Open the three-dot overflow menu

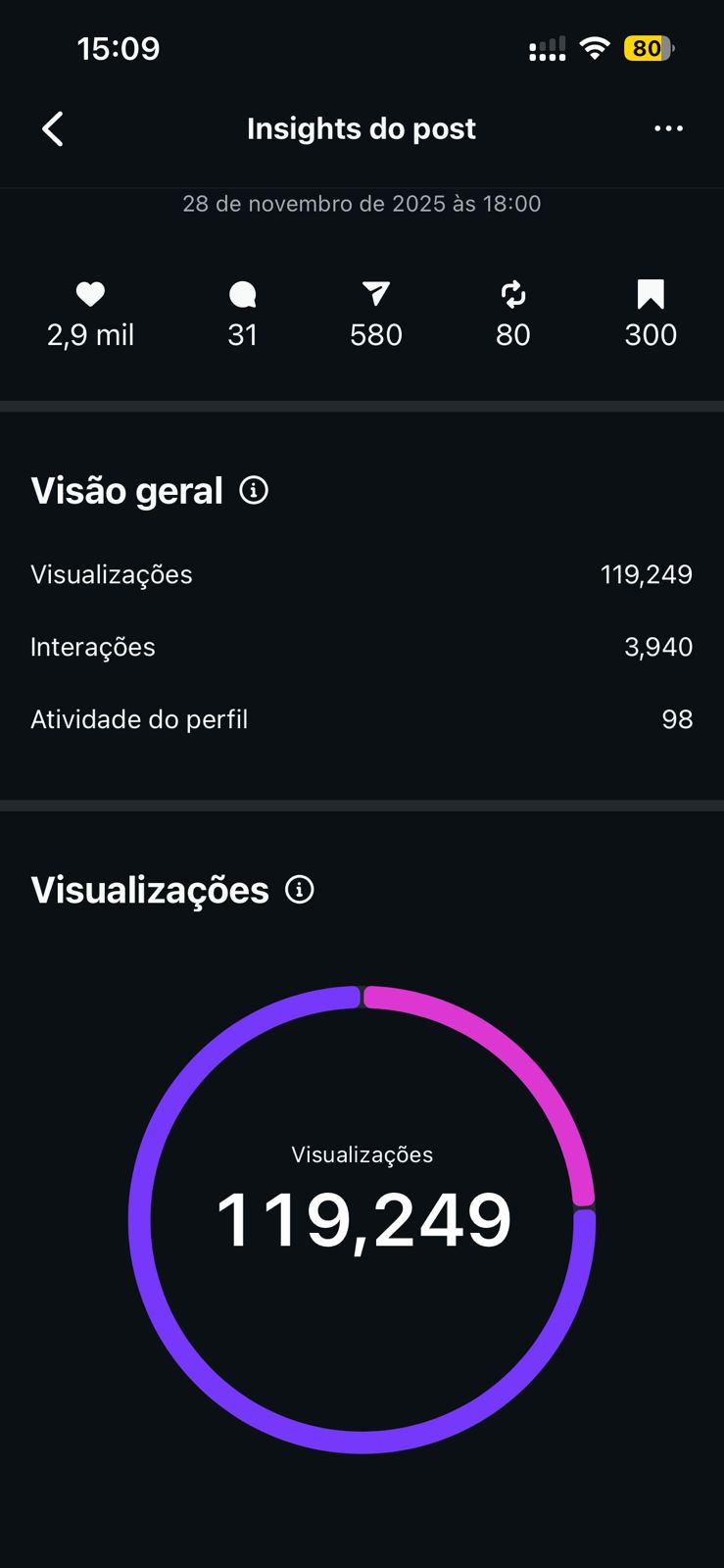[668, 128]
